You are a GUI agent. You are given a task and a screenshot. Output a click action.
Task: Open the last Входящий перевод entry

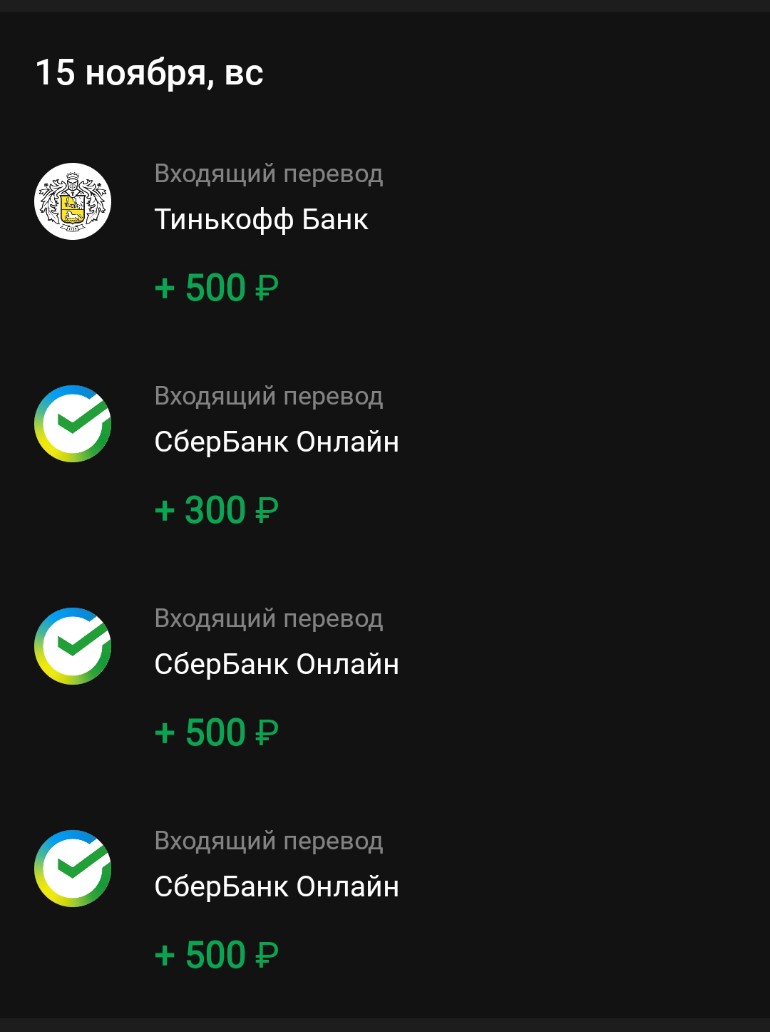268,841
